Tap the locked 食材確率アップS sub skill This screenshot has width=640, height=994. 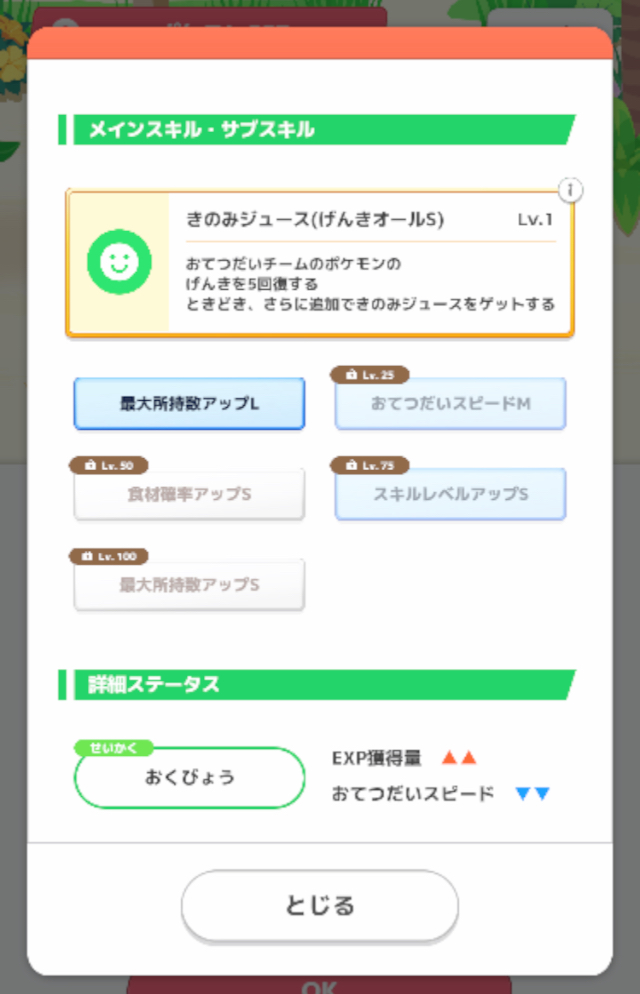pos(189,494)
